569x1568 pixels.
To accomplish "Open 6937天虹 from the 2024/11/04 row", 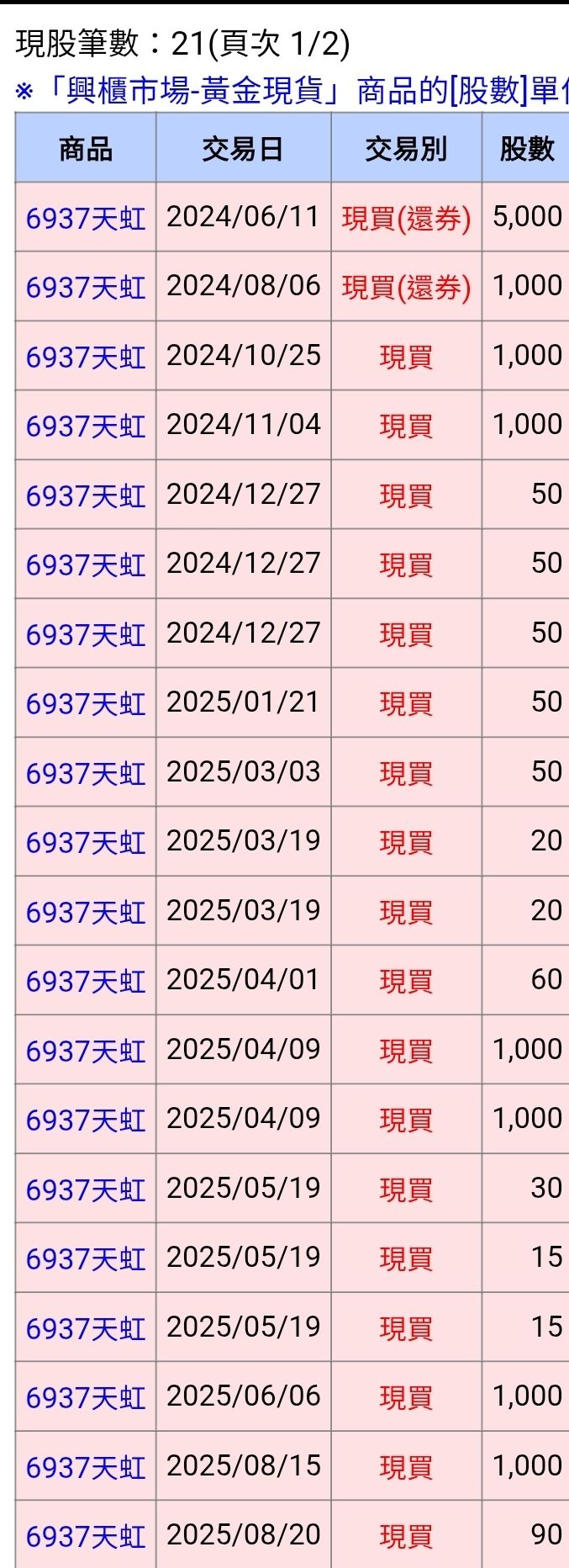I will 86,426.
